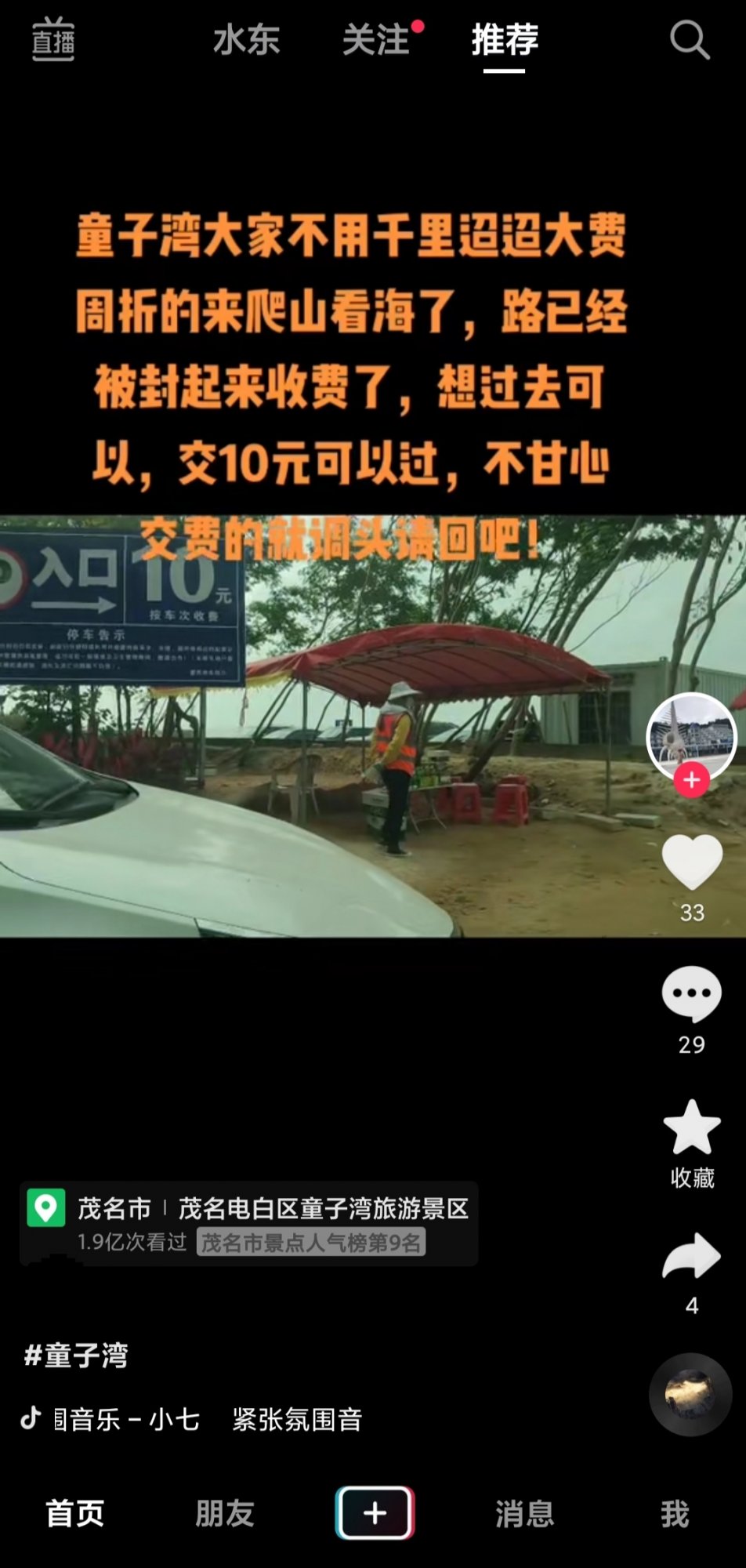
Task: Open the 紧张氛围音 music track
Action: (x=296, y=1419)
